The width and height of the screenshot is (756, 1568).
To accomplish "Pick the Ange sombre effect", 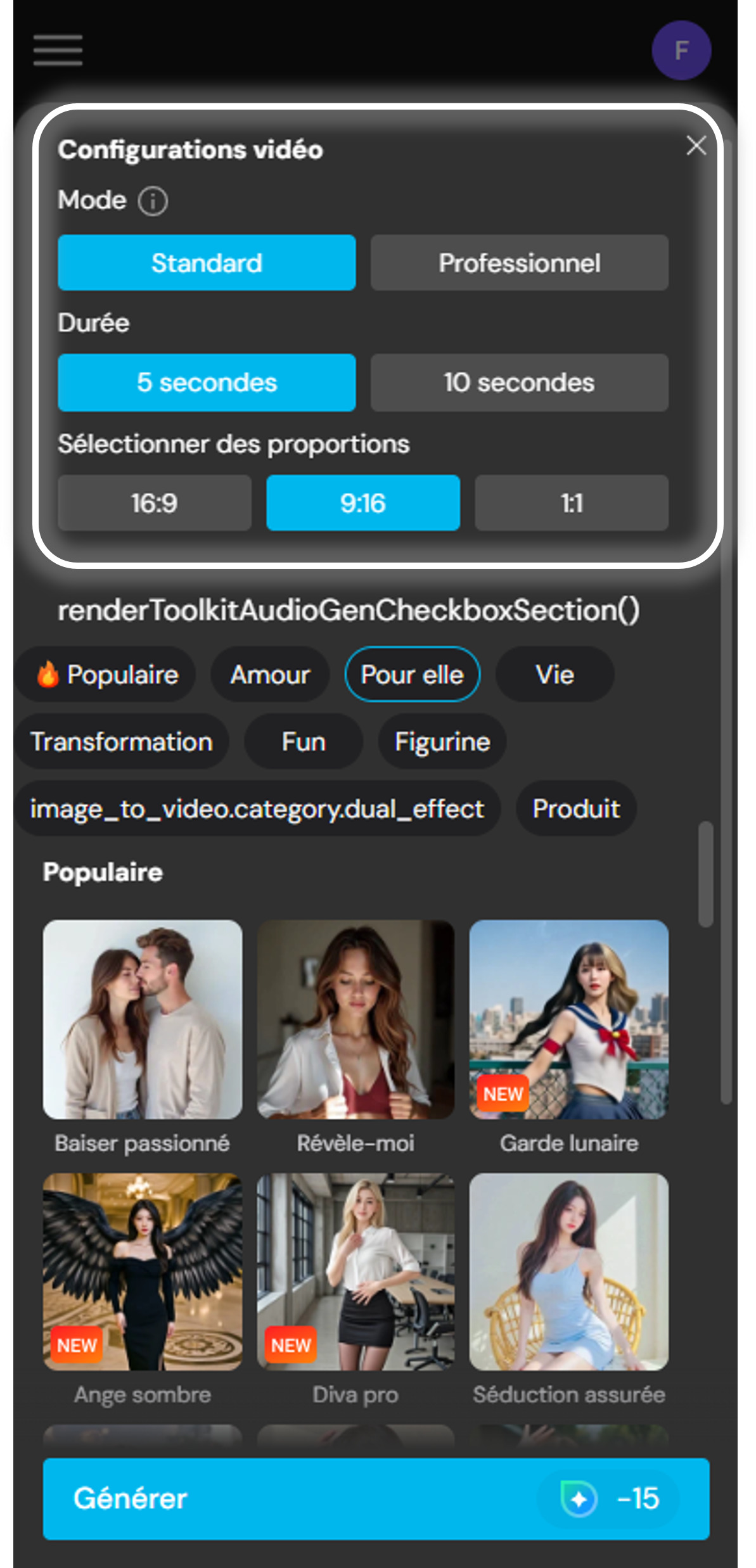I will click(x=143, y=1272).
